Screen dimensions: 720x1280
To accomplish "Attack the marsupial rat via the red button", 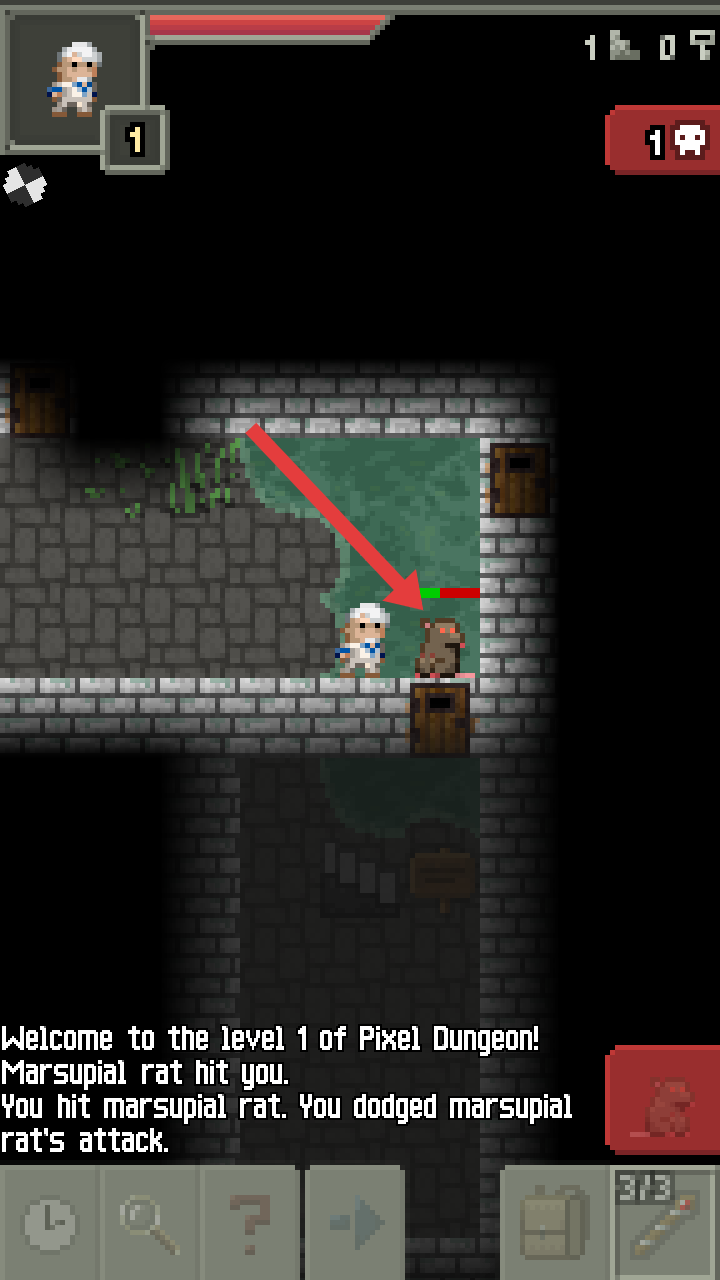I will pyautogui.click(x=664, y=1100).
